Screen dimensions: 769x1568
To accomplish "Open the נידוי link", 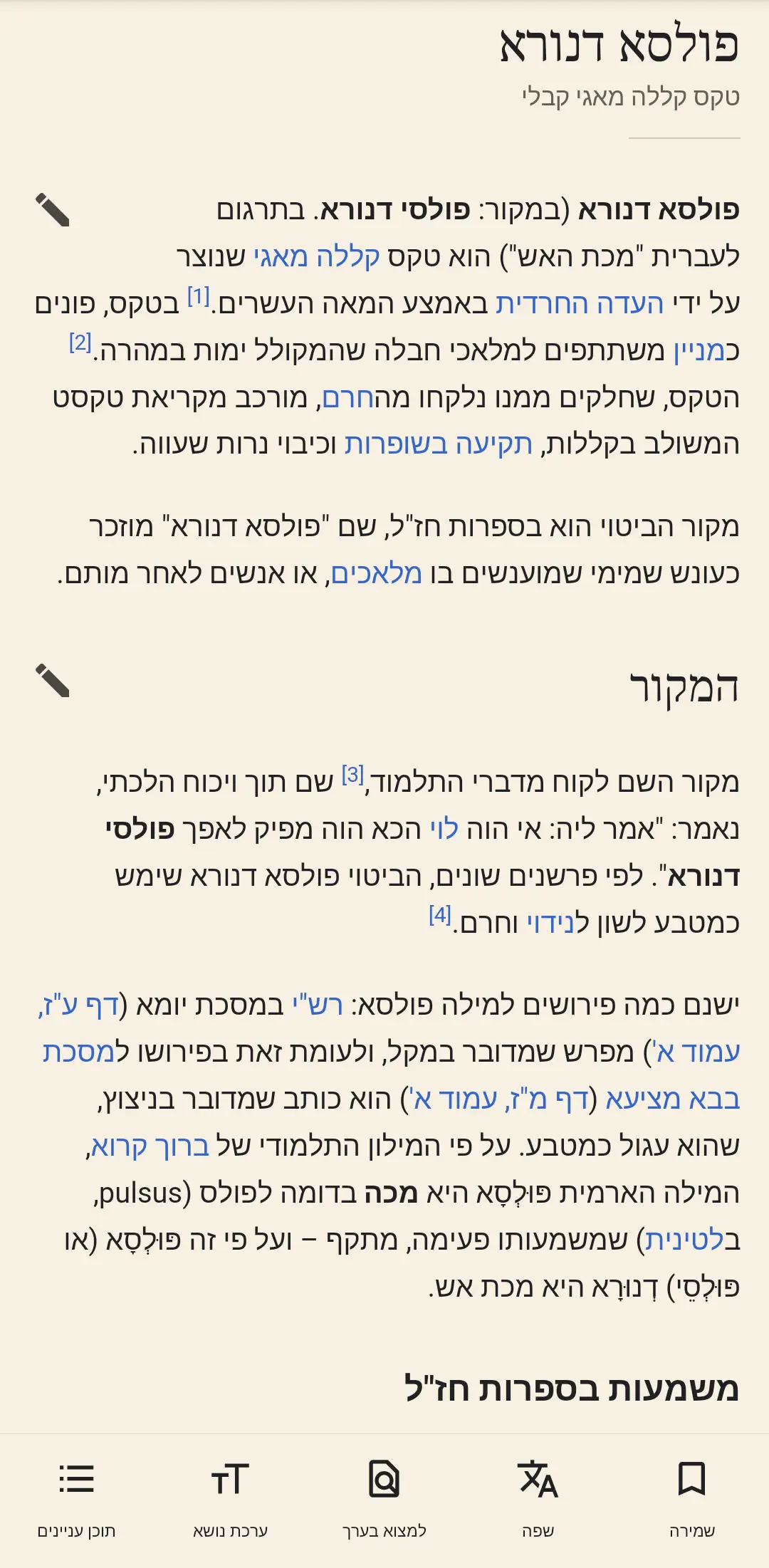I will point(550,923).
